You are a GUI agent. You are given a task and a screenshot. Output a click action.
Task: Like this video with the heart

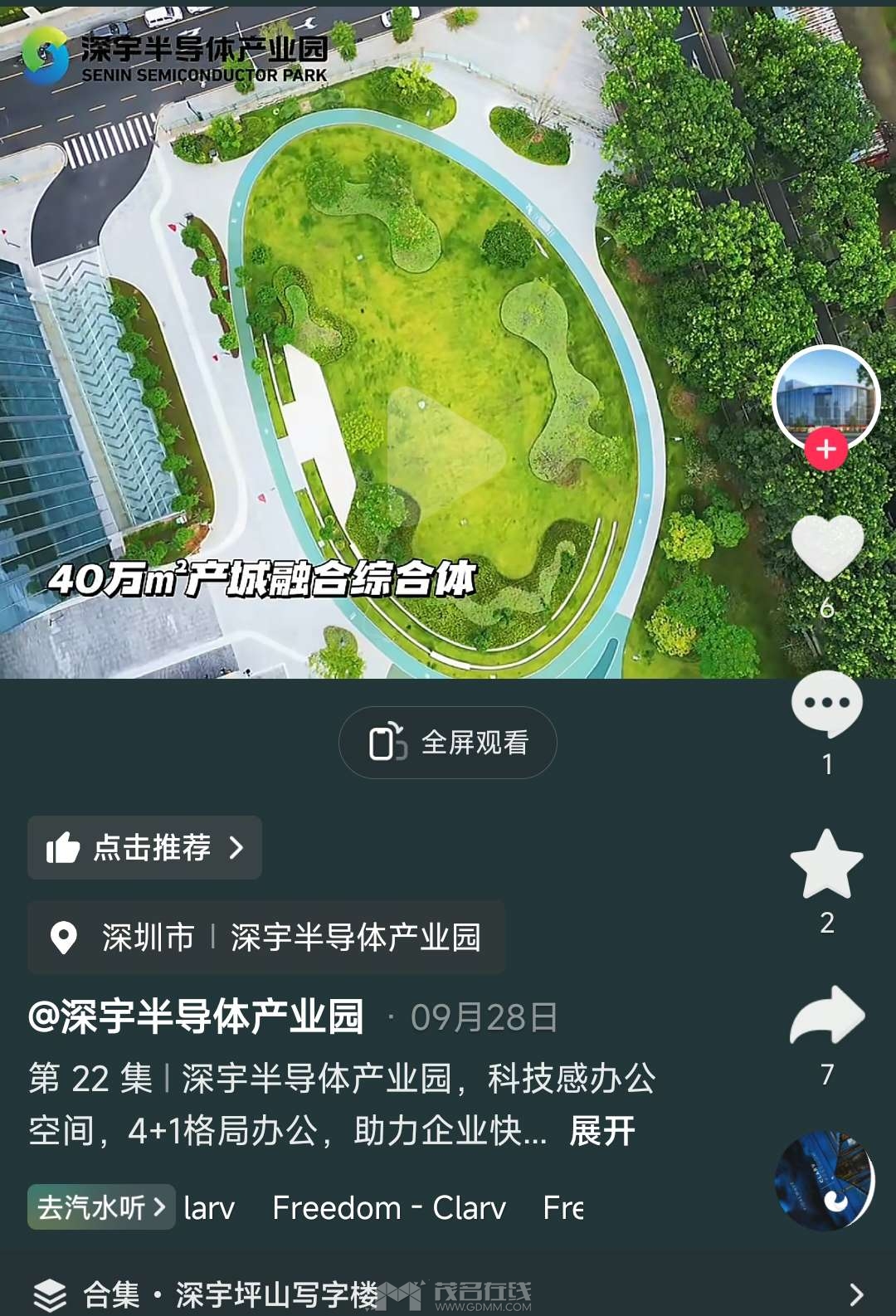click(827, 548)
